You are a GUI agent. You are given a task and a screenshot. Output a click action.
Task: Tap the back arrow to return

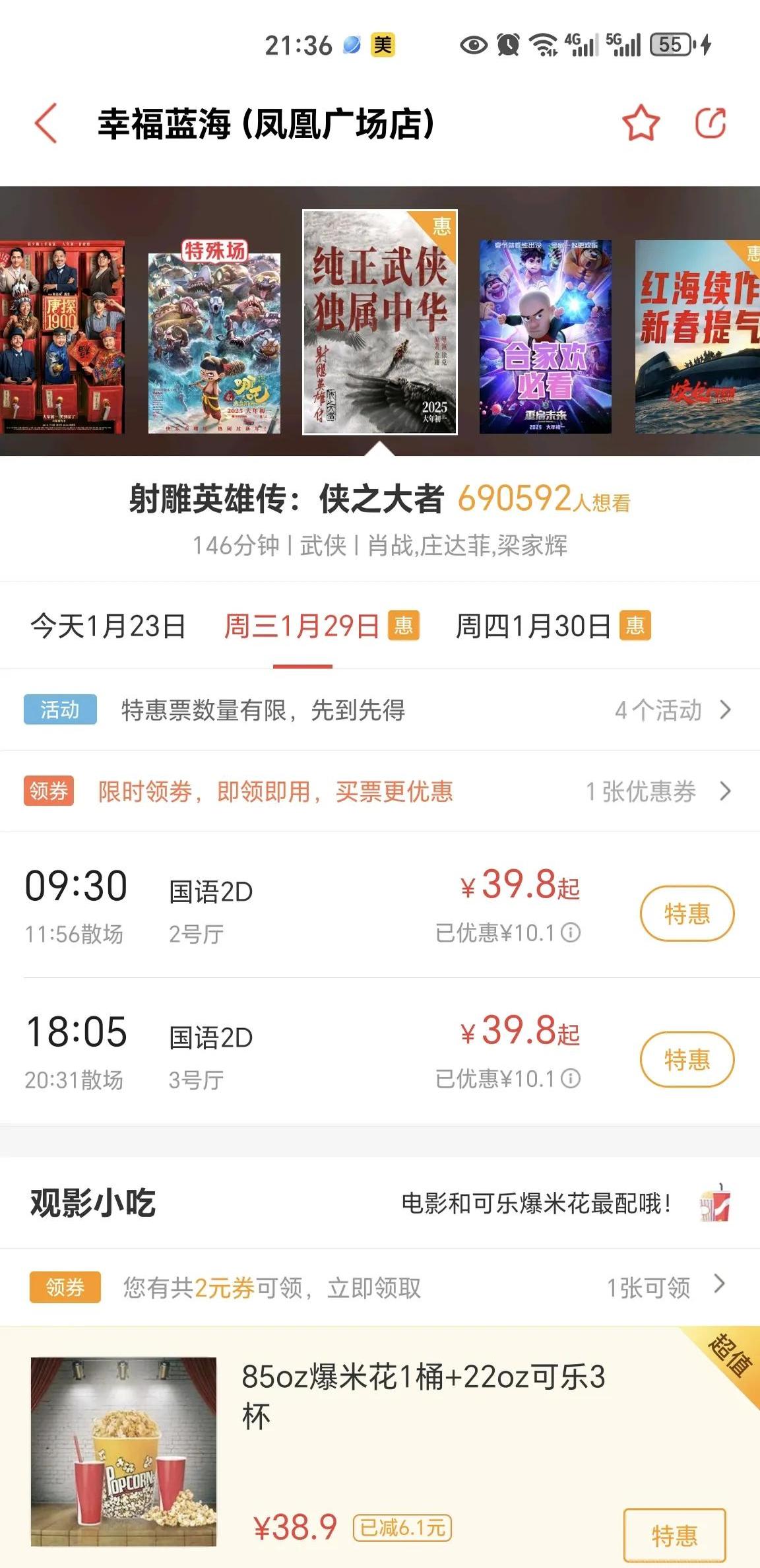[44, 123]
